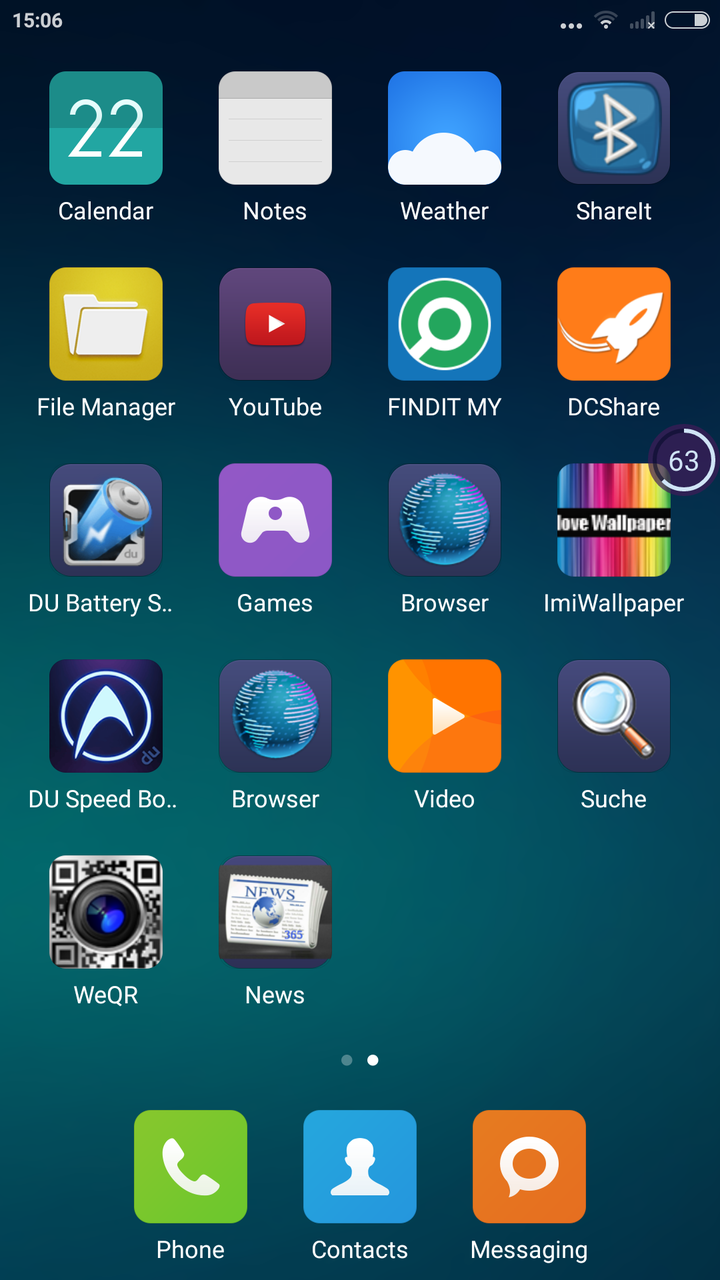Launch the Notes app
The height and width of the screenshot is (1280, 720).
pyautogui.click(x=275, y=128)
